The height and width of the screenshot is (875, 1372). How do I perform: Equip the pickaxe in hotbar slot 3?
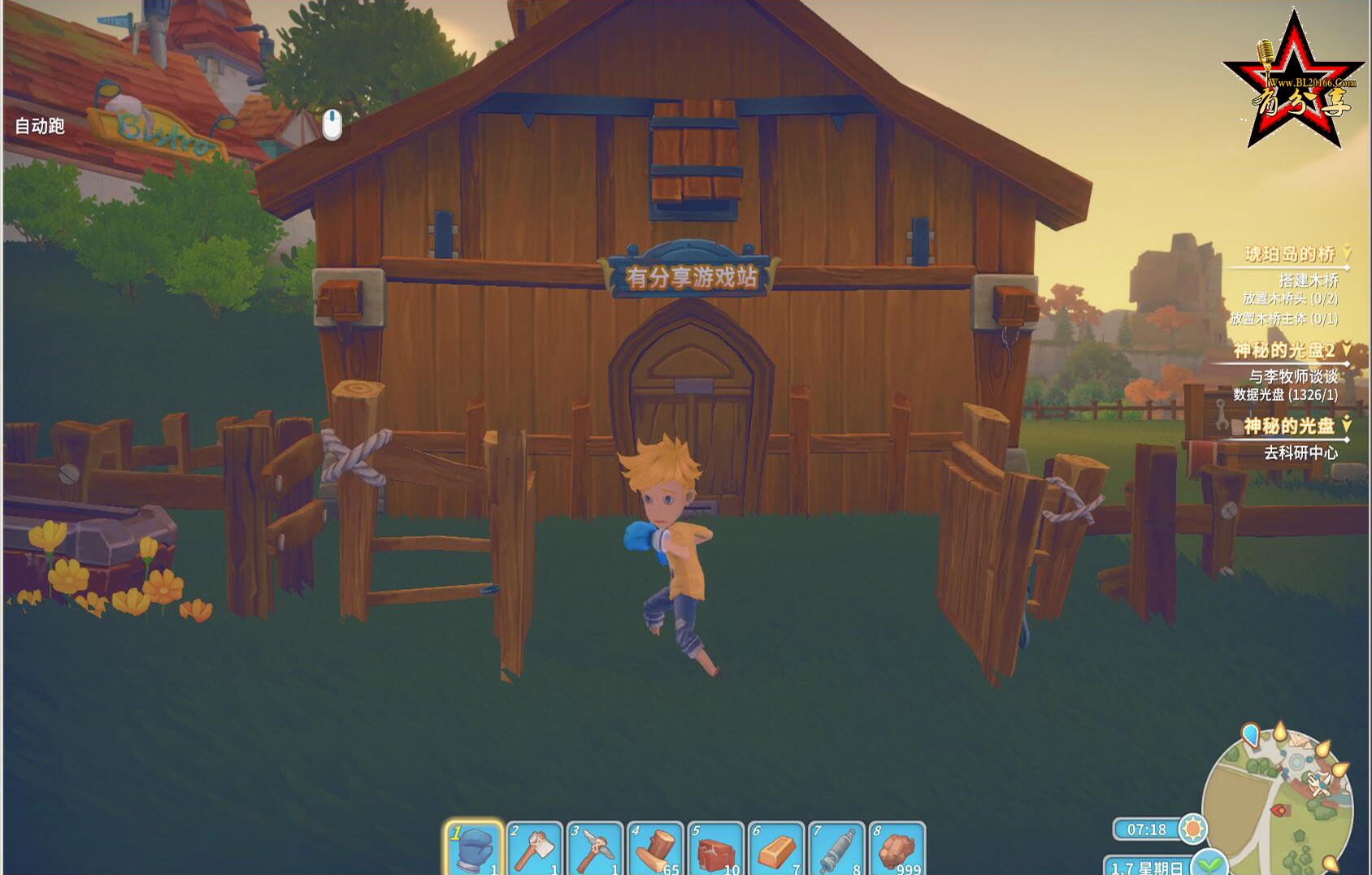[595, 849]
